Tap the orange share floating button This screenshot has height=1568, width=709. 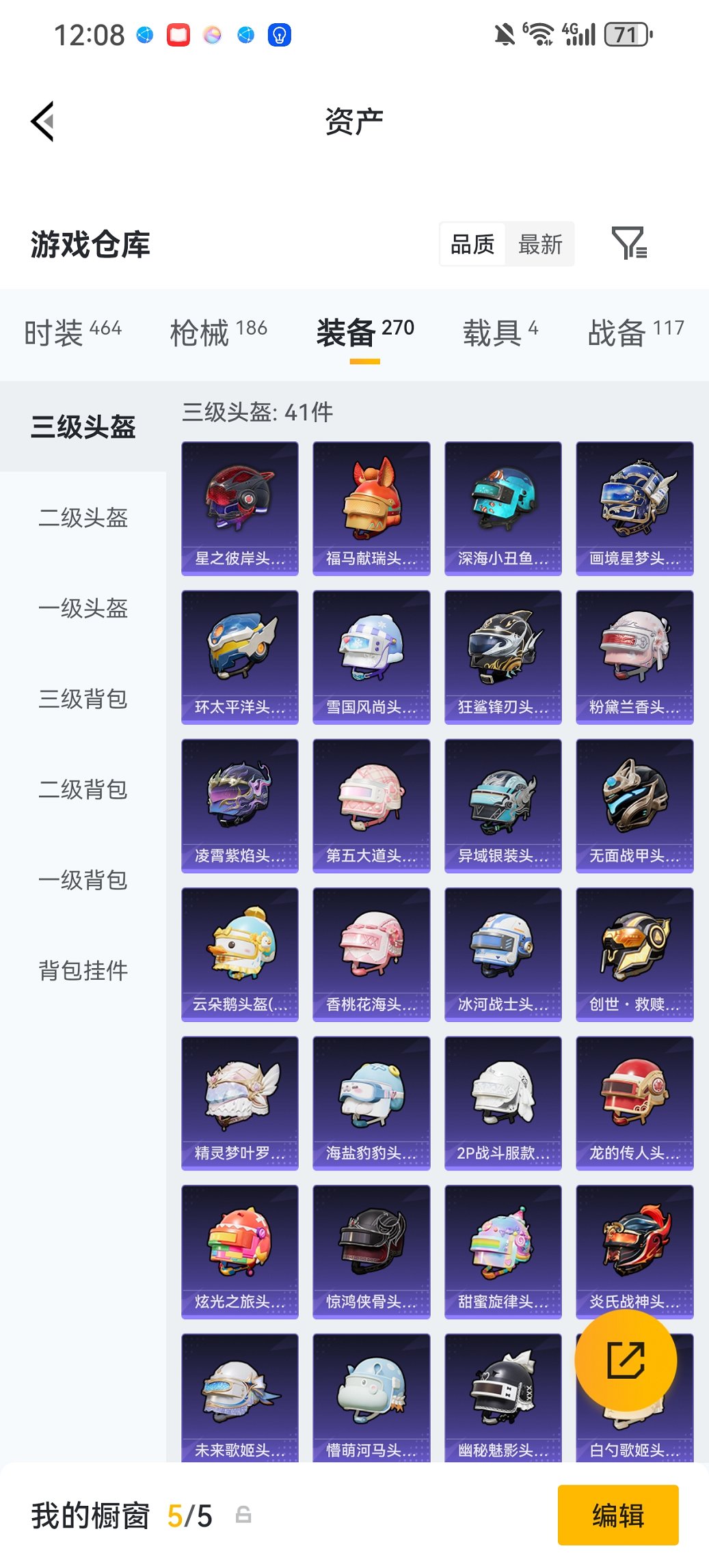[626, 1360]
